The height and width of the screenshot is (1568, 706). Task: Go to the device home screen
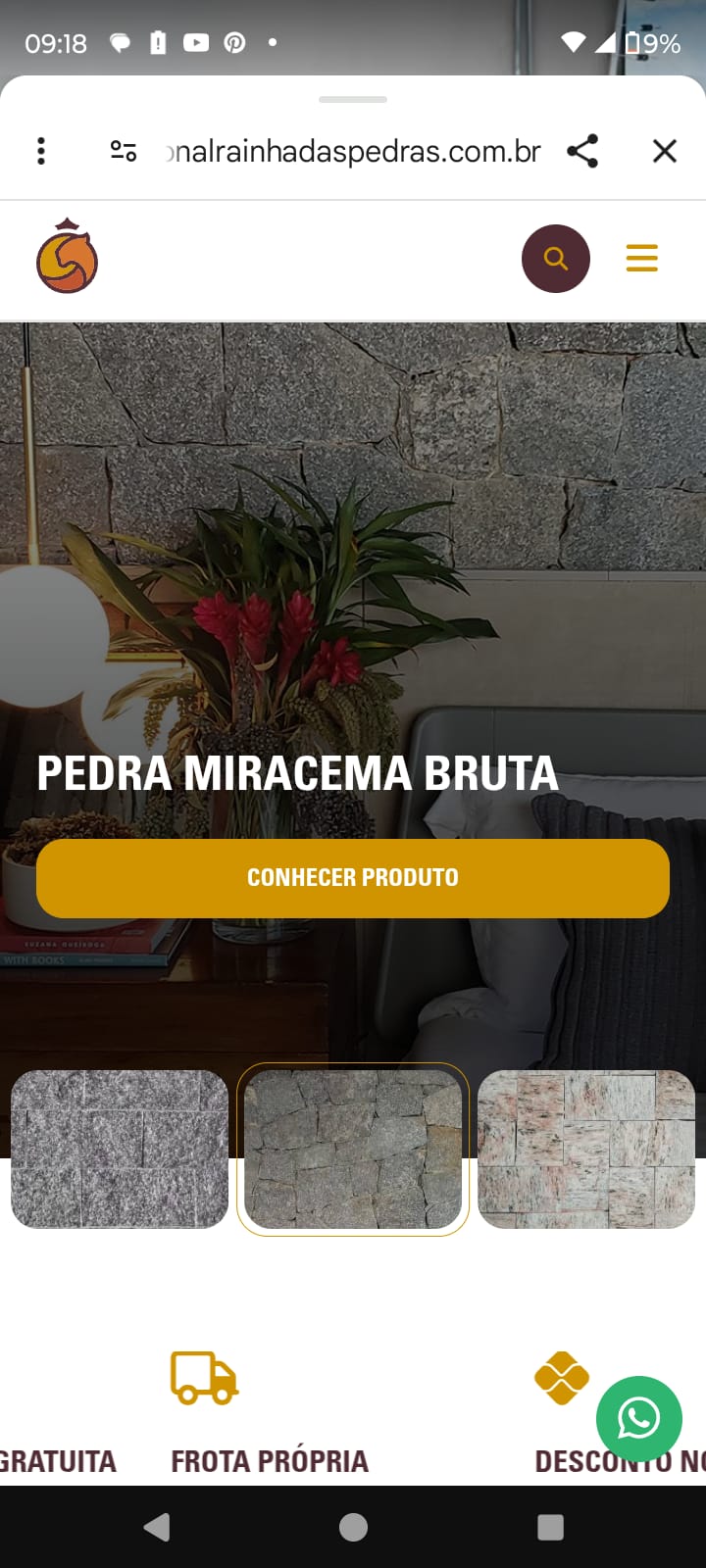pos(353,1527)
